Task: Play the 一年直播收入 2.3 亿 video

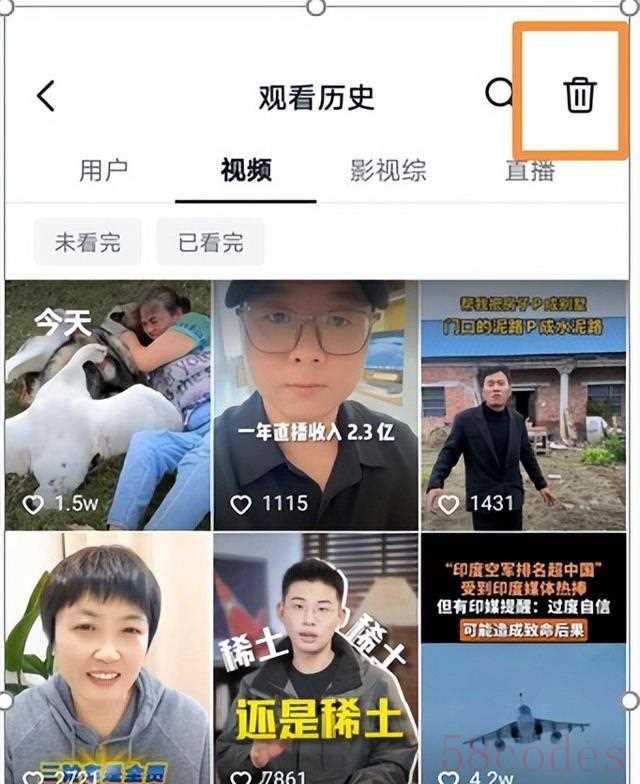Action: [315, 405]
